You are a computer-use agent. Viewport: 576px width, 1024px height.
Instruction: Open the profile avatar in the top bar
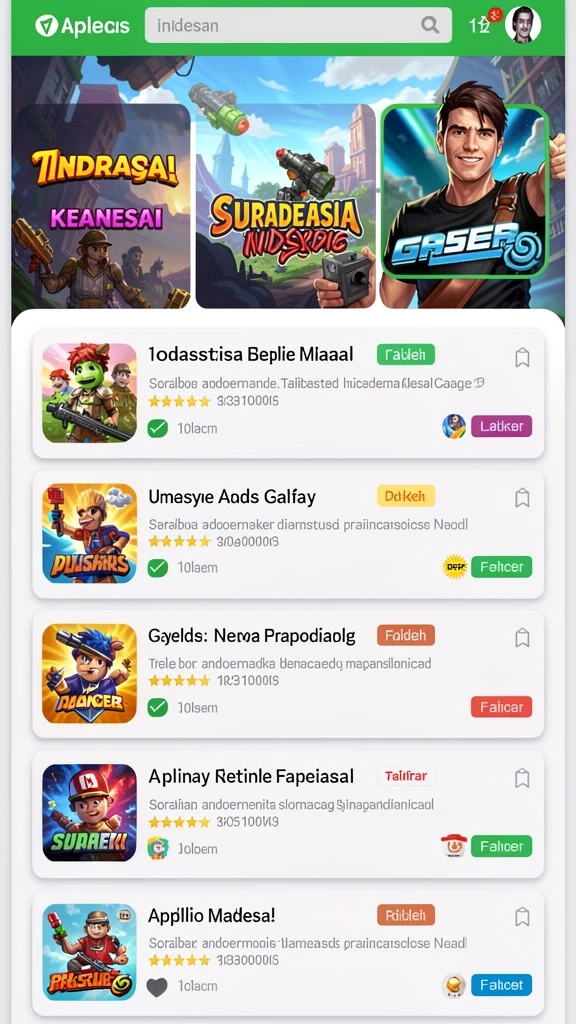[x=523, y=25]
